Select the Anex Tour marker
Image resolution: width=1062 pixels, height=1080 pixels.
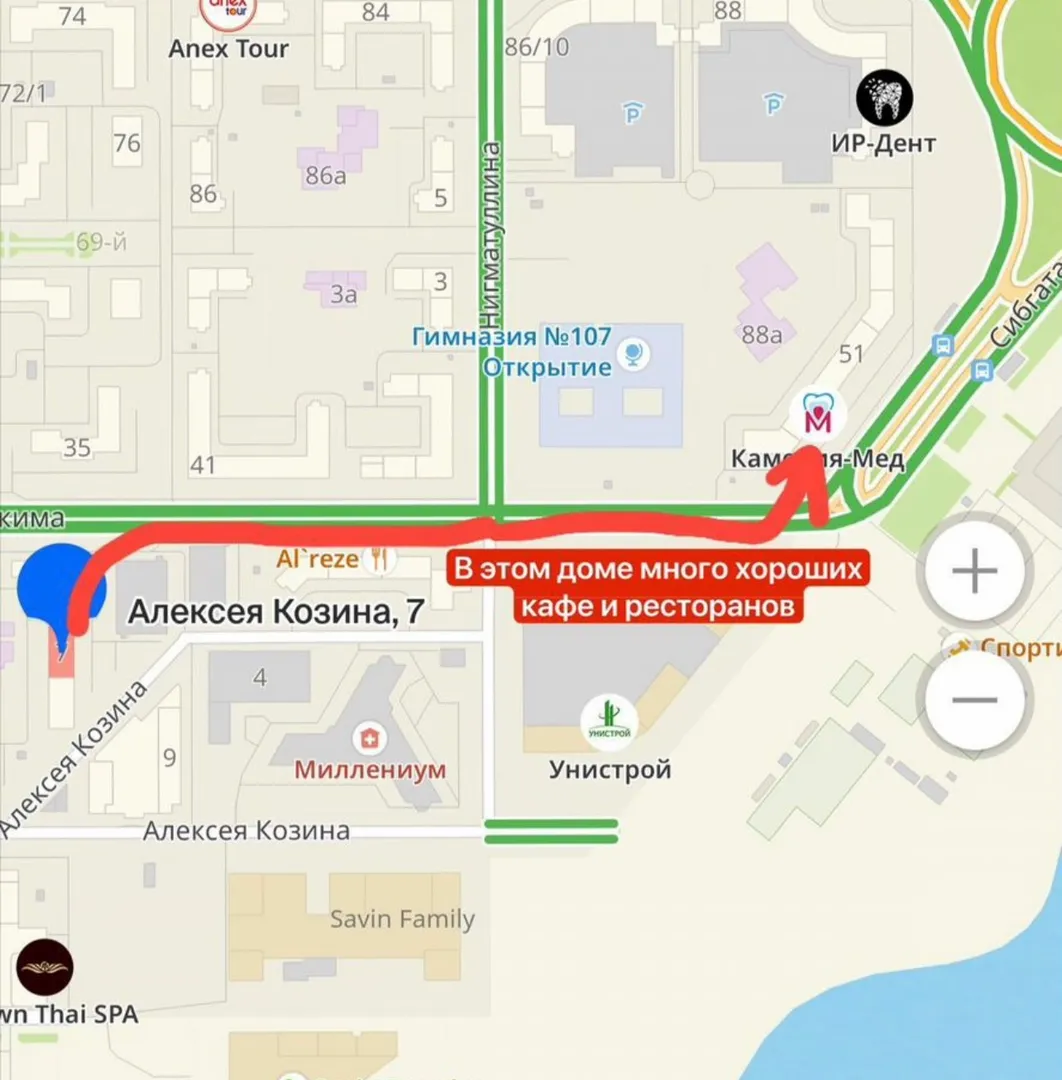click(x=228, y=12)
